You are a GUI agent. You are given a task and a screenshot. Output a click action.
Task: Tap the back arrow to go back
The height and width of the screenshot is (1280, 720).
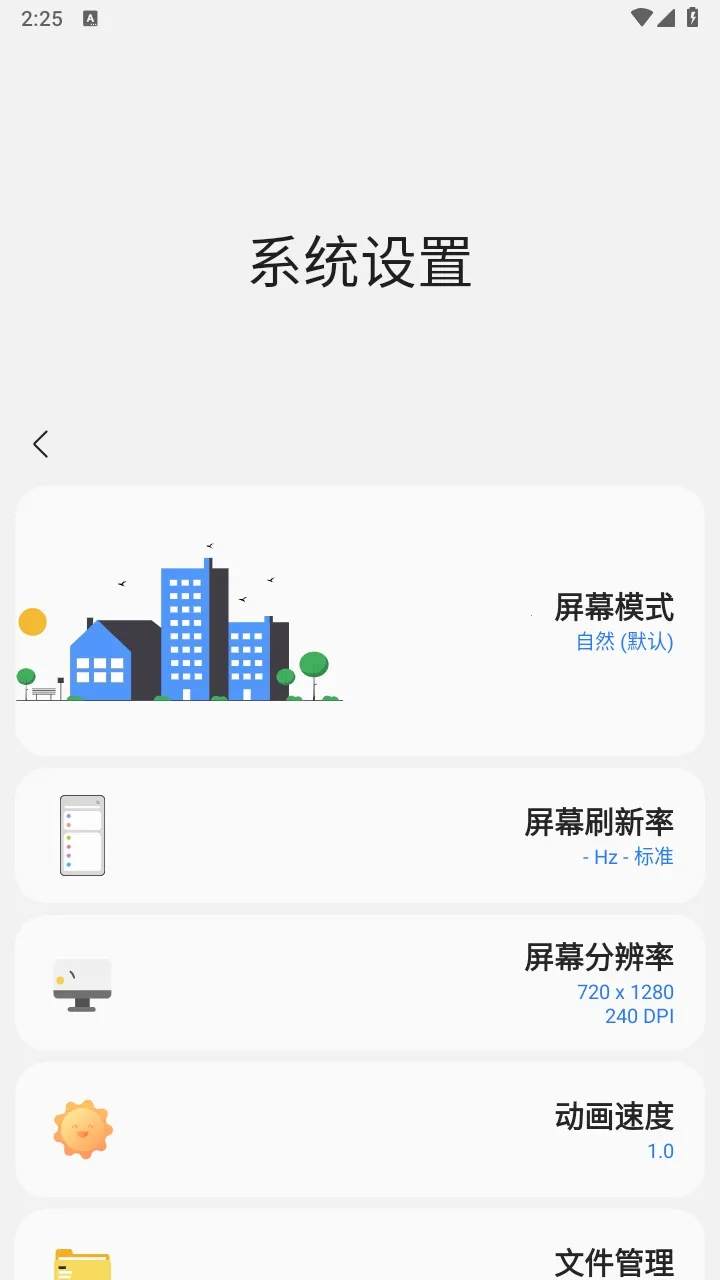pos(40,444)
